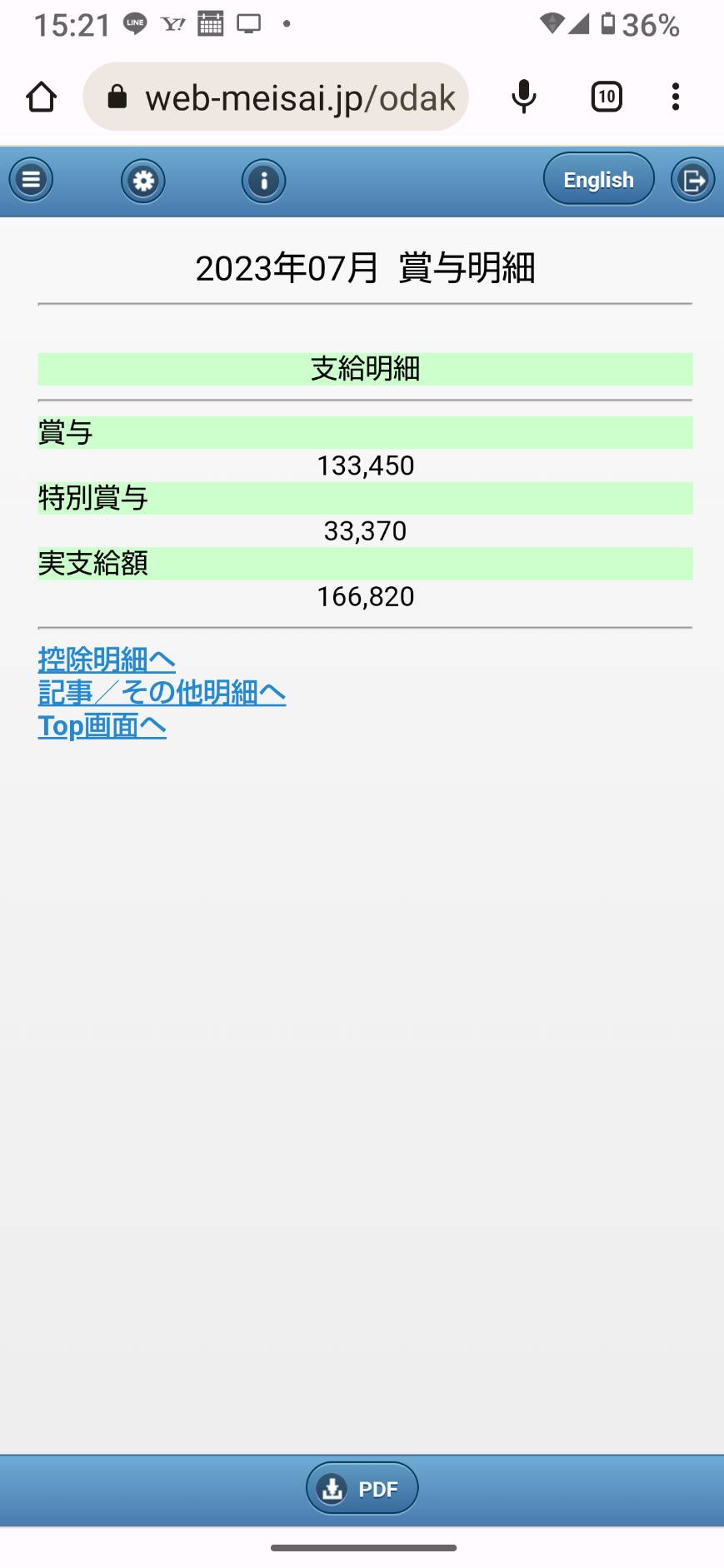Image resolution: width=724 pixels, height=1568 pixels.
Task: Open the browser tab switcher
Action: 607,97
